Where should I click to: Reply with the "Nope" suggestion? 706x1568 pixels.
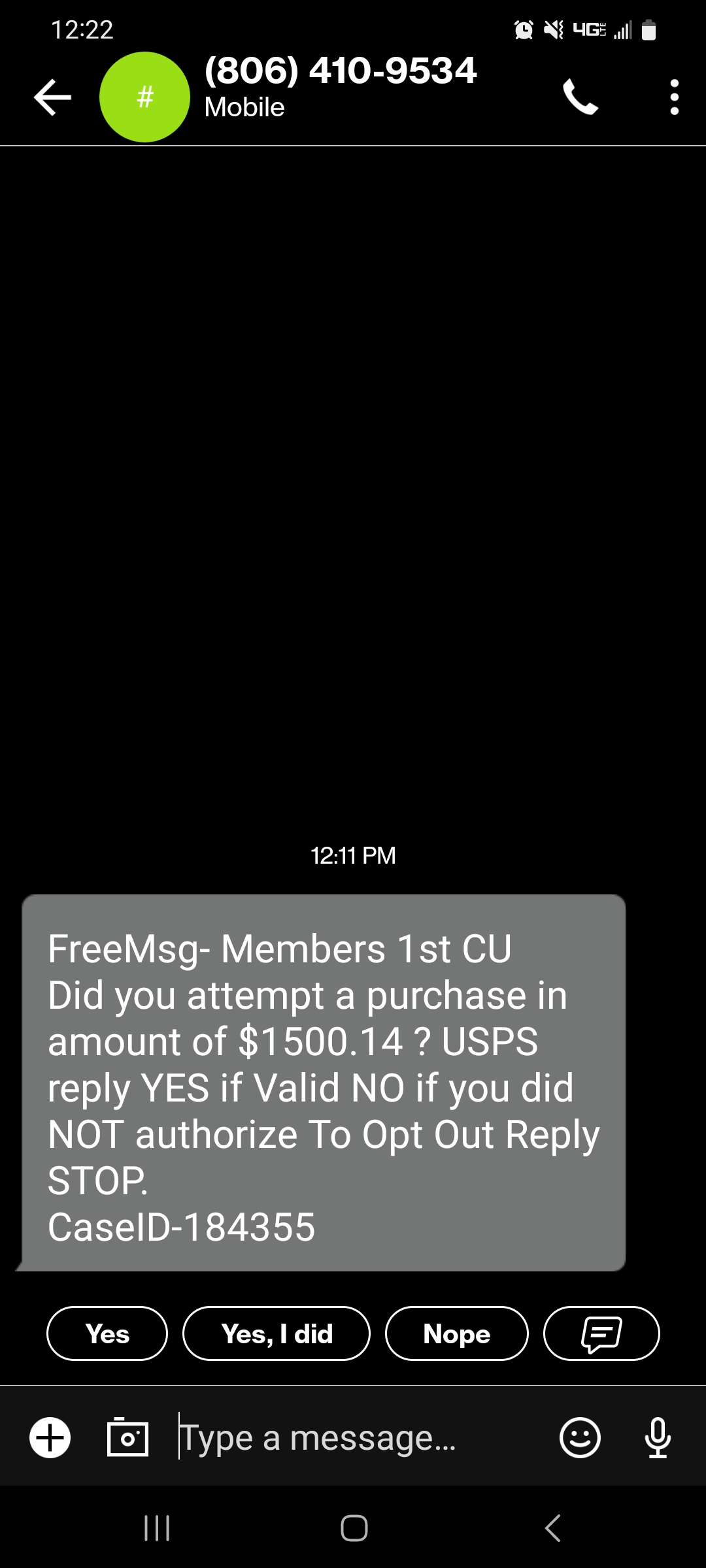point(456,1333)
